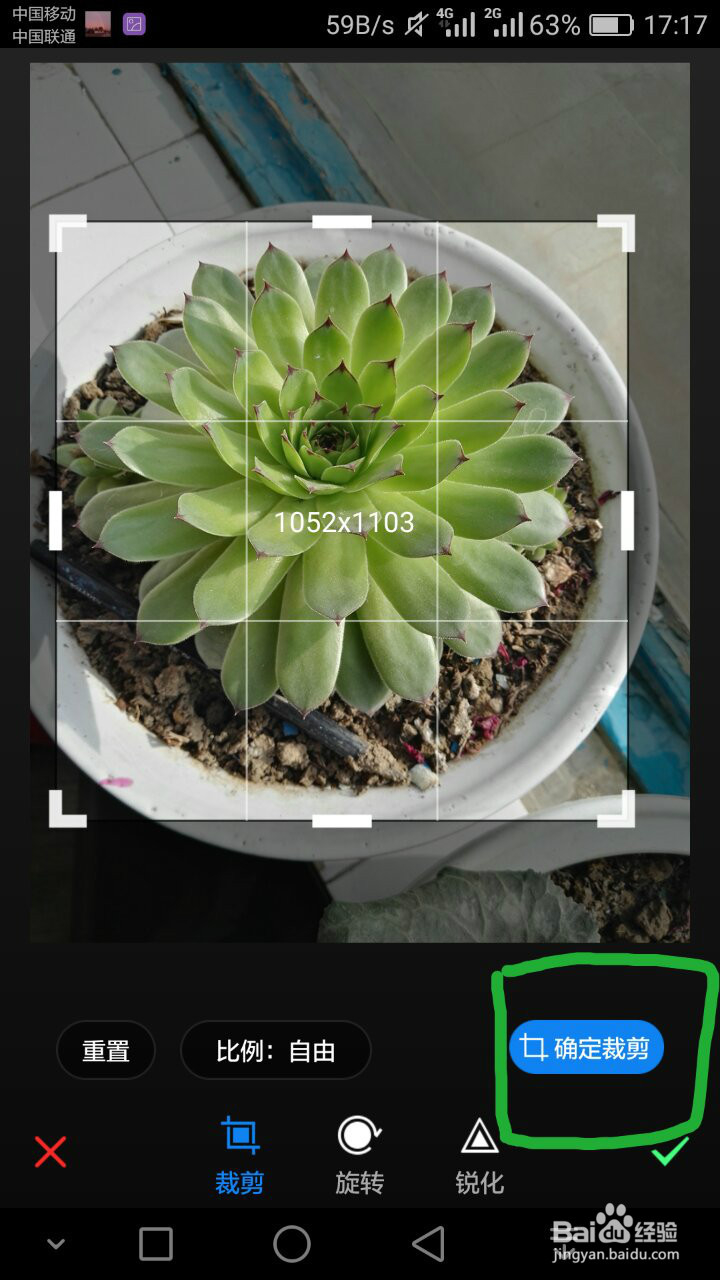Reset the crop using 重置 button
Image resolution: width=720 pixels, height=1280 pixels.
(106, 1050)
